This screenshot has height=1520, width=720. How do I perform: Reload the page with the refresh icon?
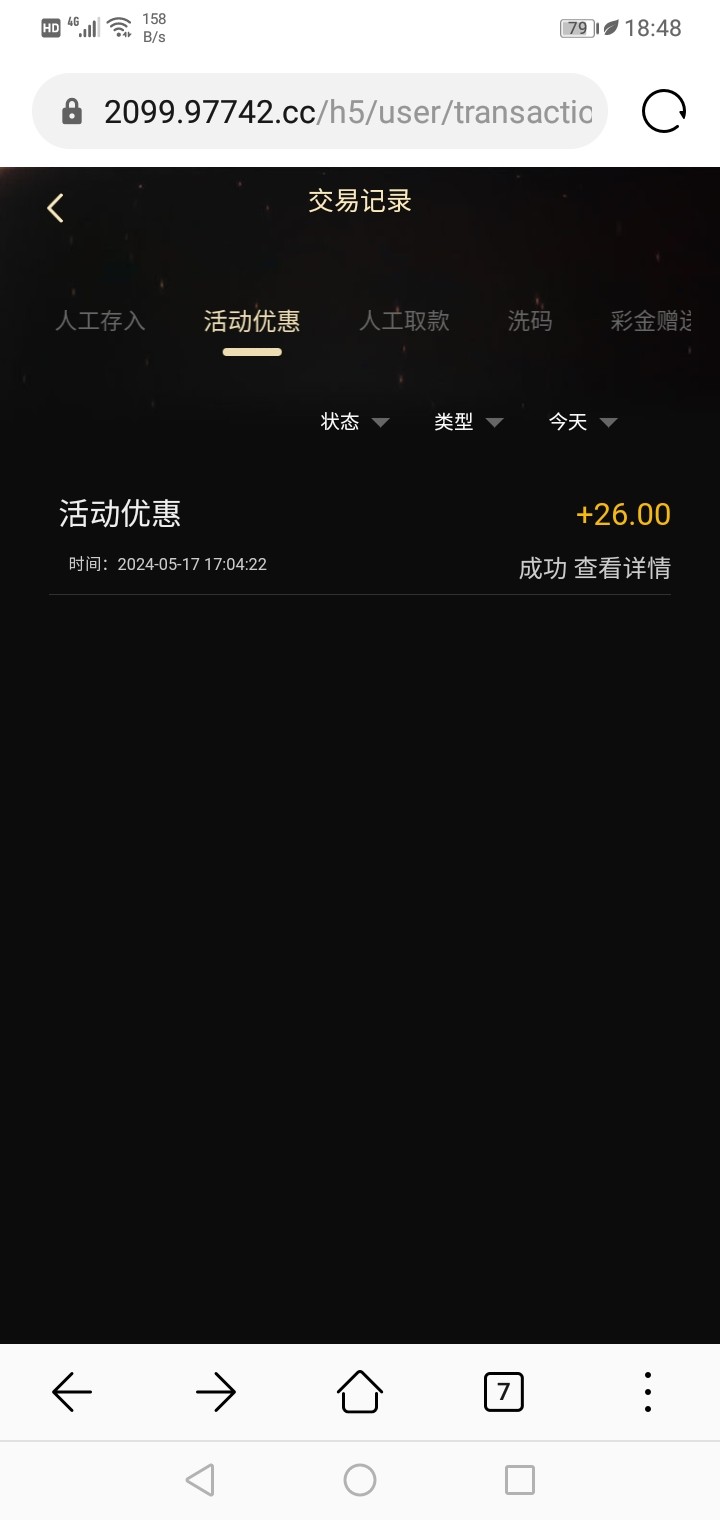tap(664, 111)
